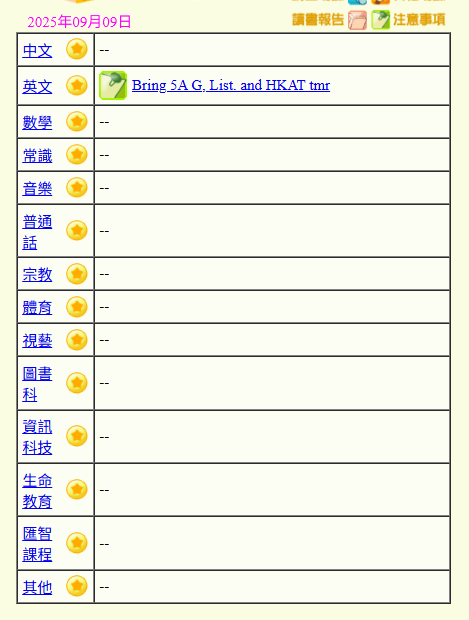469x620 pixels.
Task: Open the 音樂 subject link
Action: coord(37,188)
